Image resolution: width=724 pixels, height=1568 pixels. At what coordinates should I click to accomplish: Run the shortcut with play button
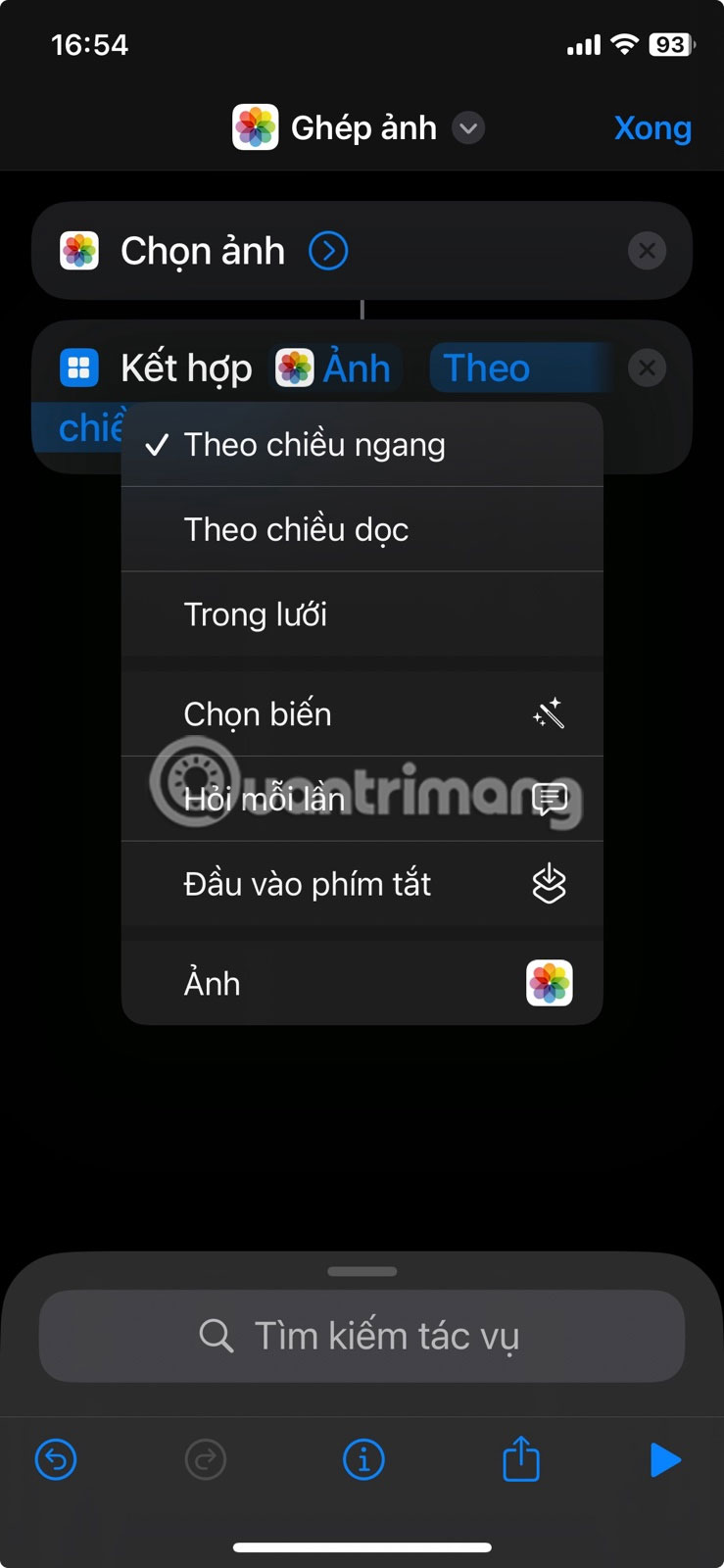tap(665, 1460)
